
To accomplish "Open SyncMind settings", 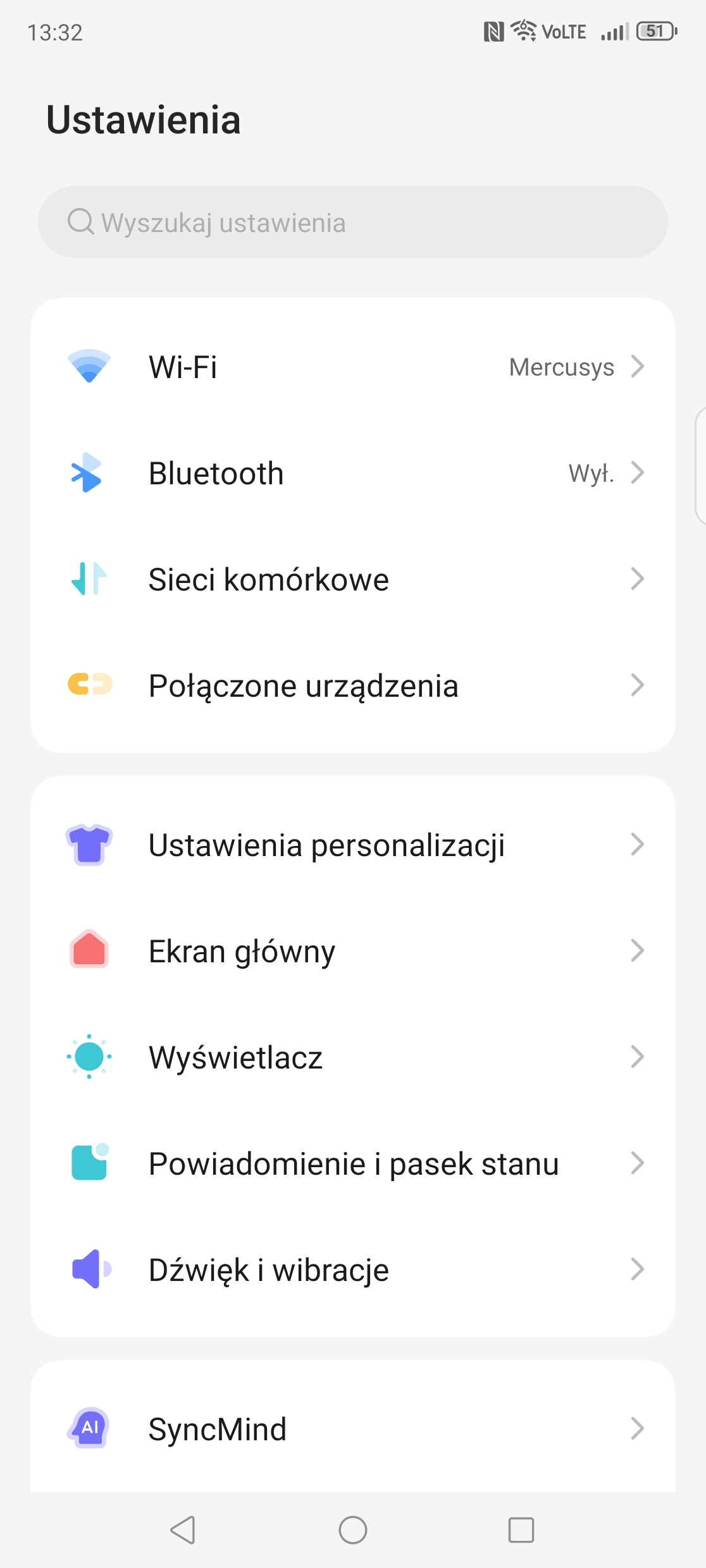I will [x=353, y=1429].
